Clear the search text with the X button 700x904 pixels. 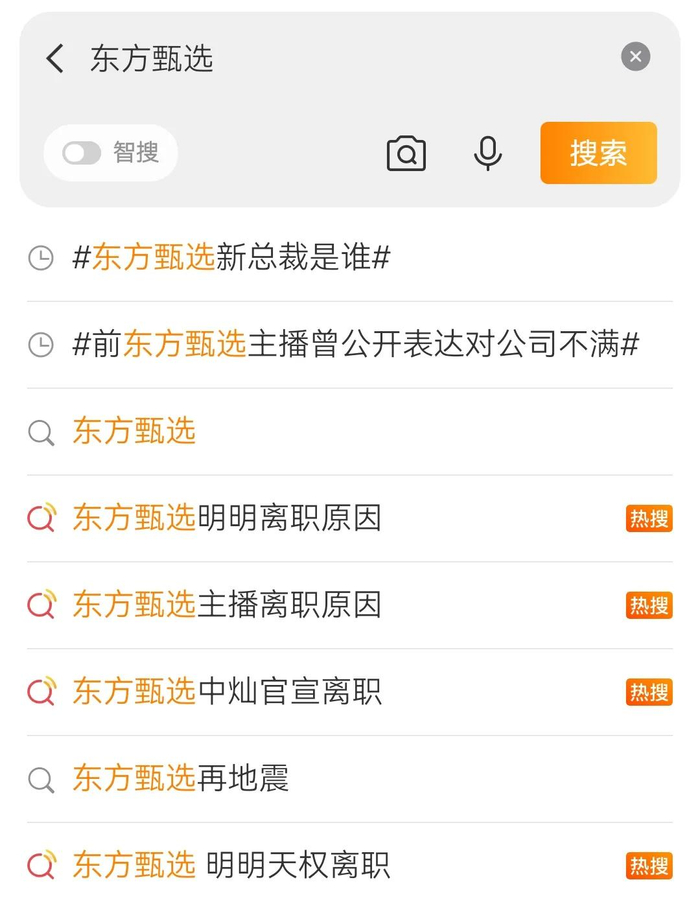[x=635, y=56]
